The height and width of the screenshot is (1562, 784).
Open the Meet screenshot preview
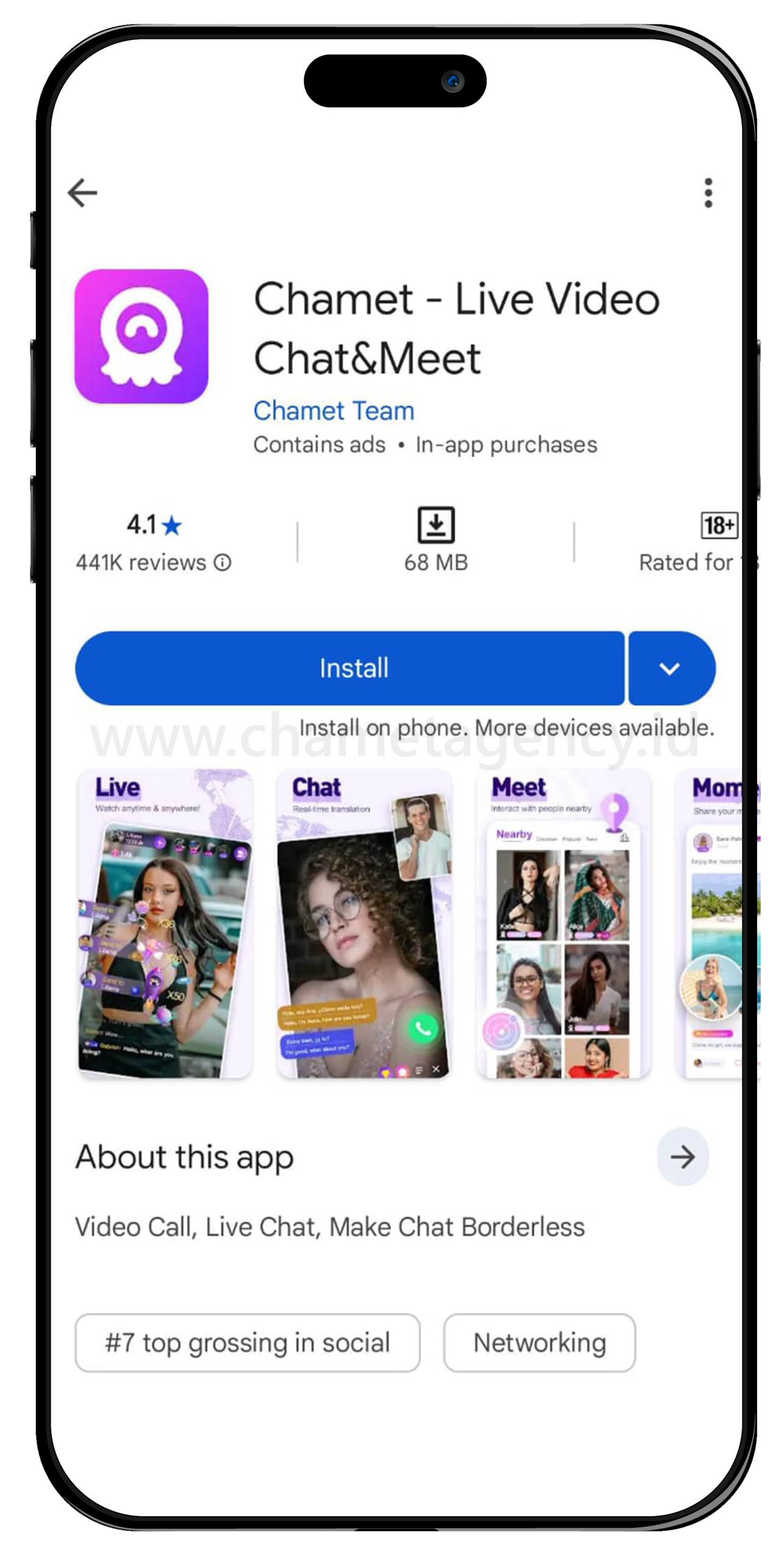tap(563, 923)
